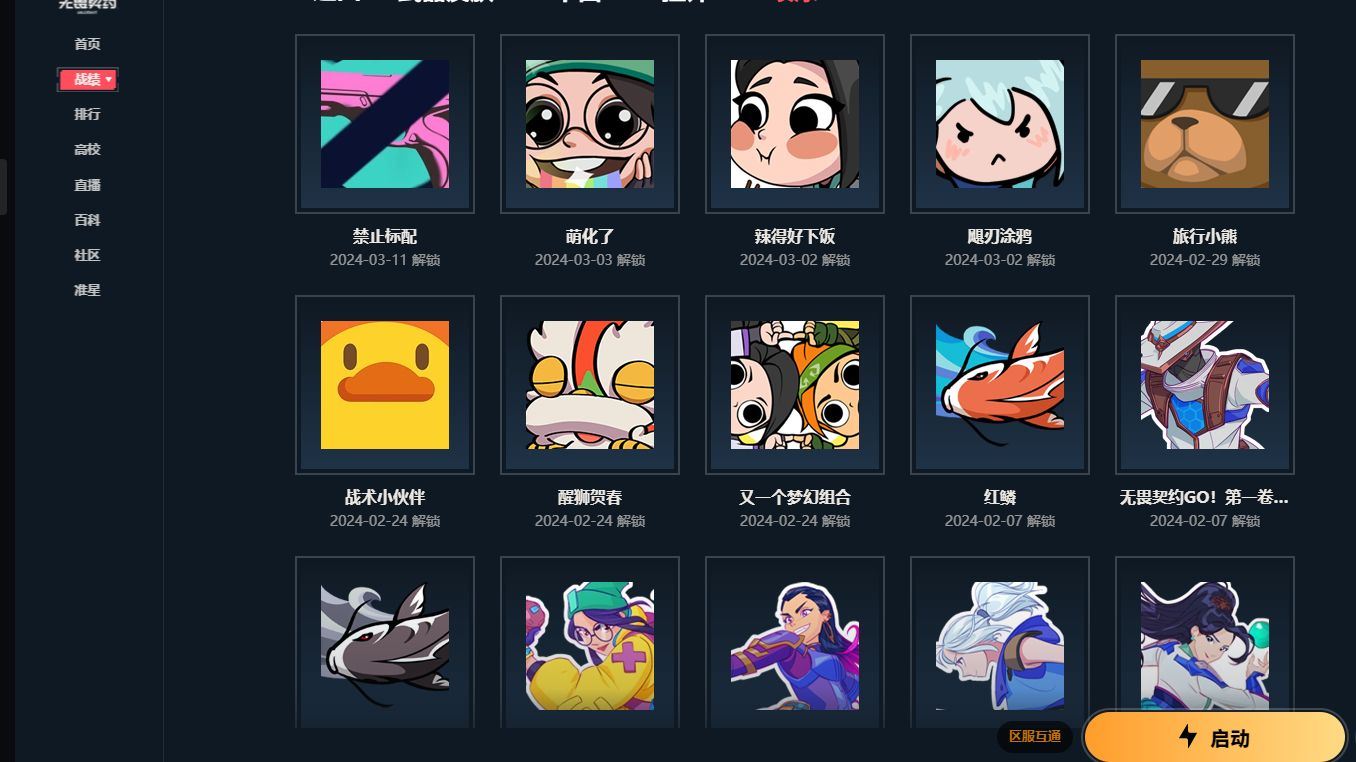Viewport: 1356px width, 762px height.
Task: Select the 禁止标配 spray tile
Action: (385, 124)
